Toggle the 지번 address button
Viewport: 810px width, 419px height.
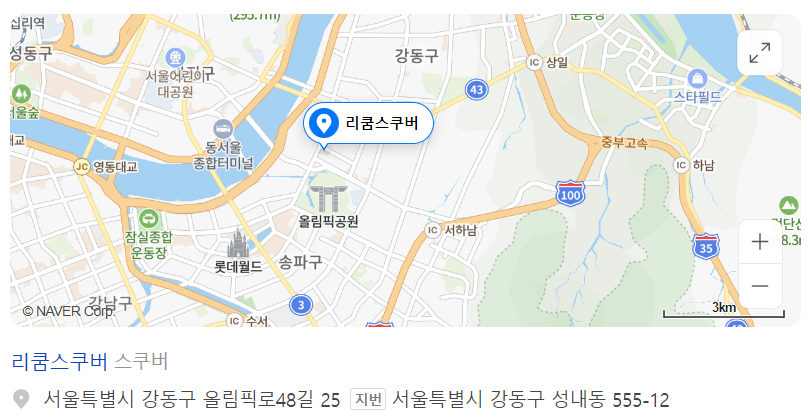[x=367, y=399]
